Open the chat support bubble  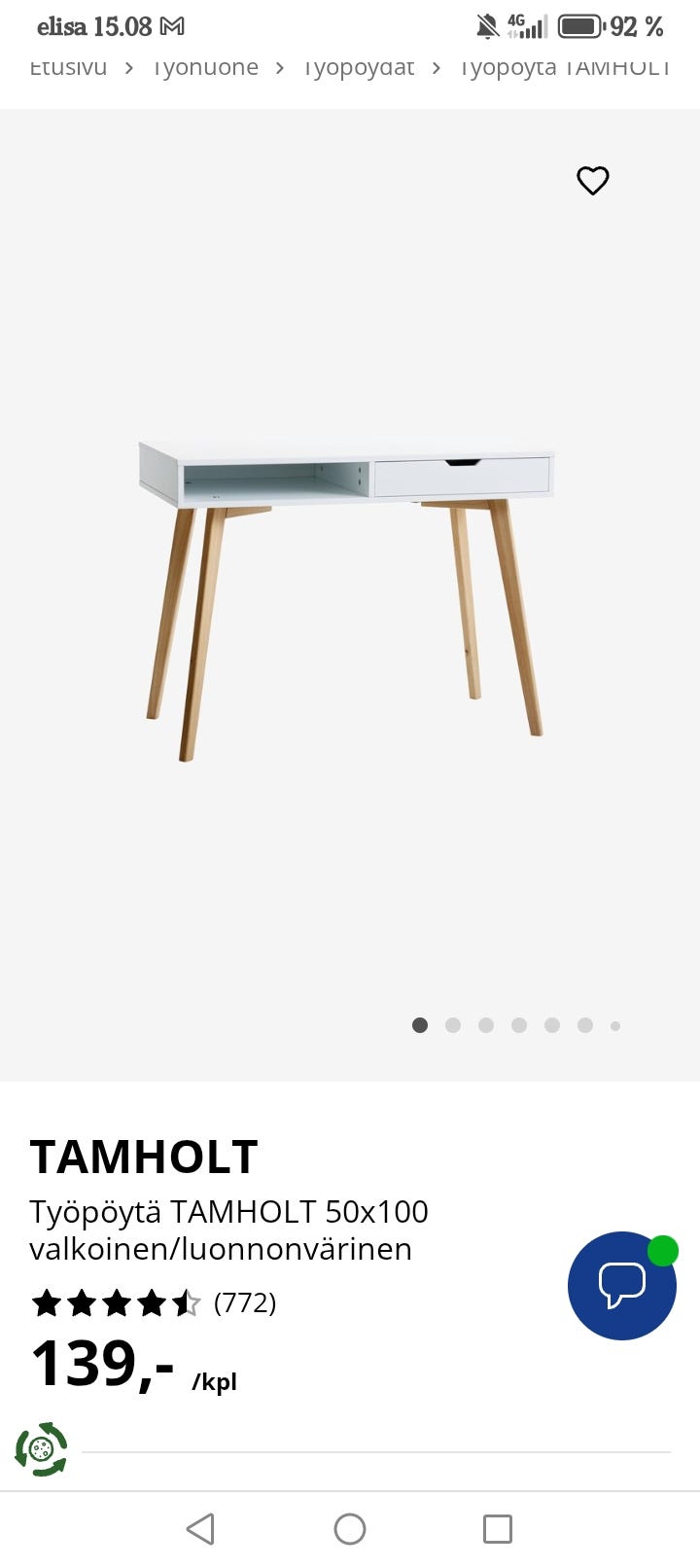(x=622, y=1285)
